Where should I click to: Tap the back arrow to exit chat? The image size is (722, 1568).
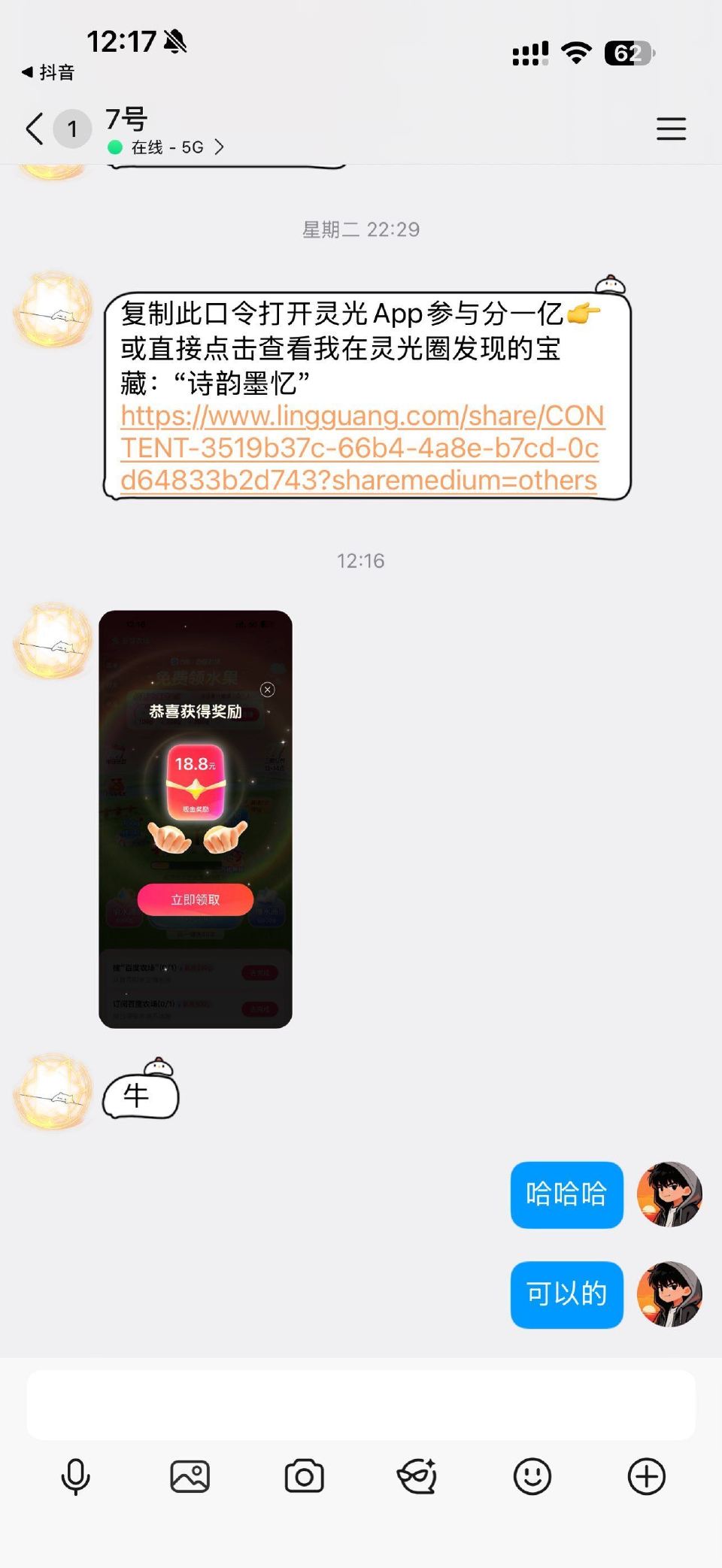pos(32,129)
